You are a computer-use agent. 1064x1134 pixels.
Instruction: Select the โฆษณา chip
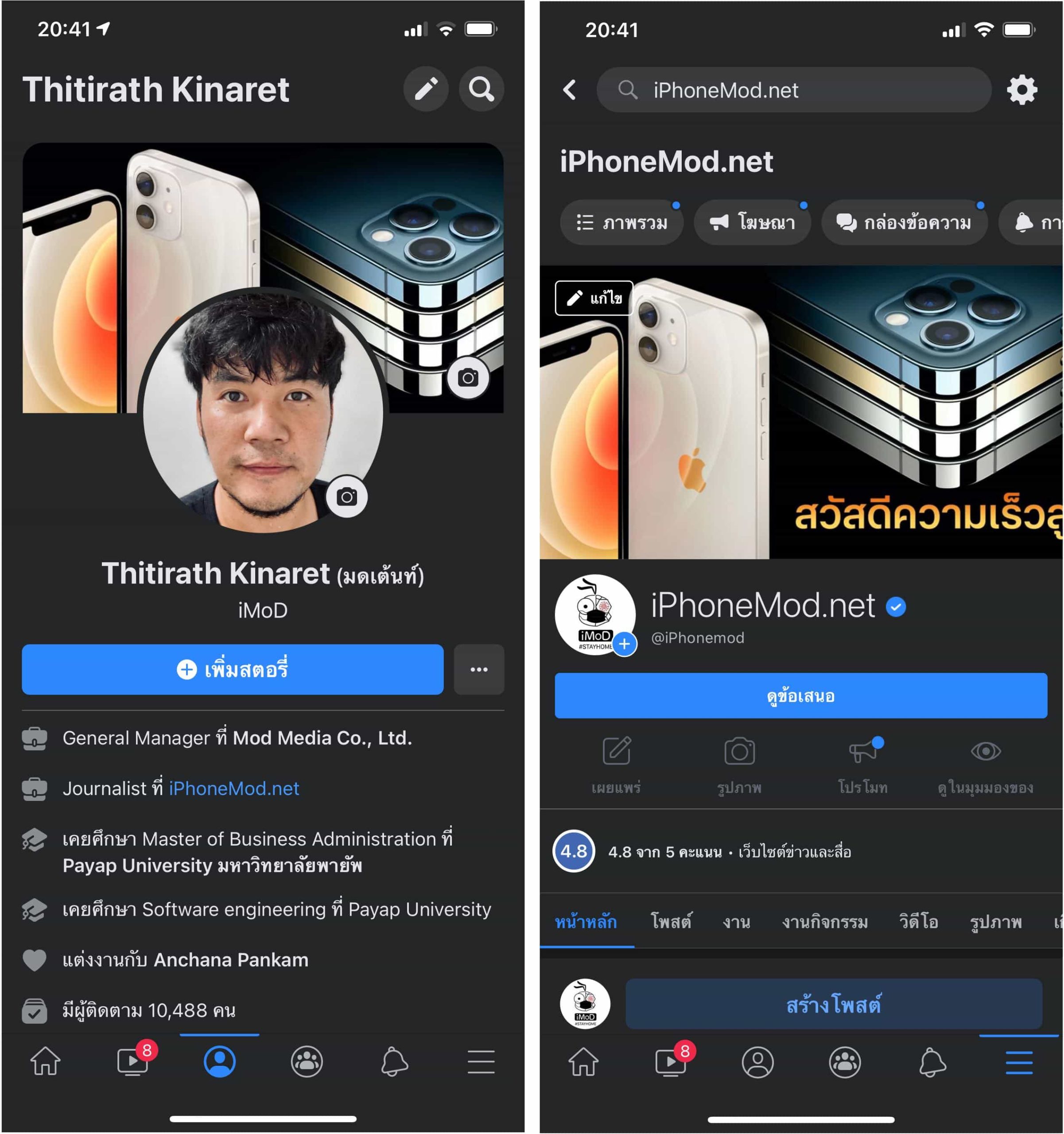(752, 222)
